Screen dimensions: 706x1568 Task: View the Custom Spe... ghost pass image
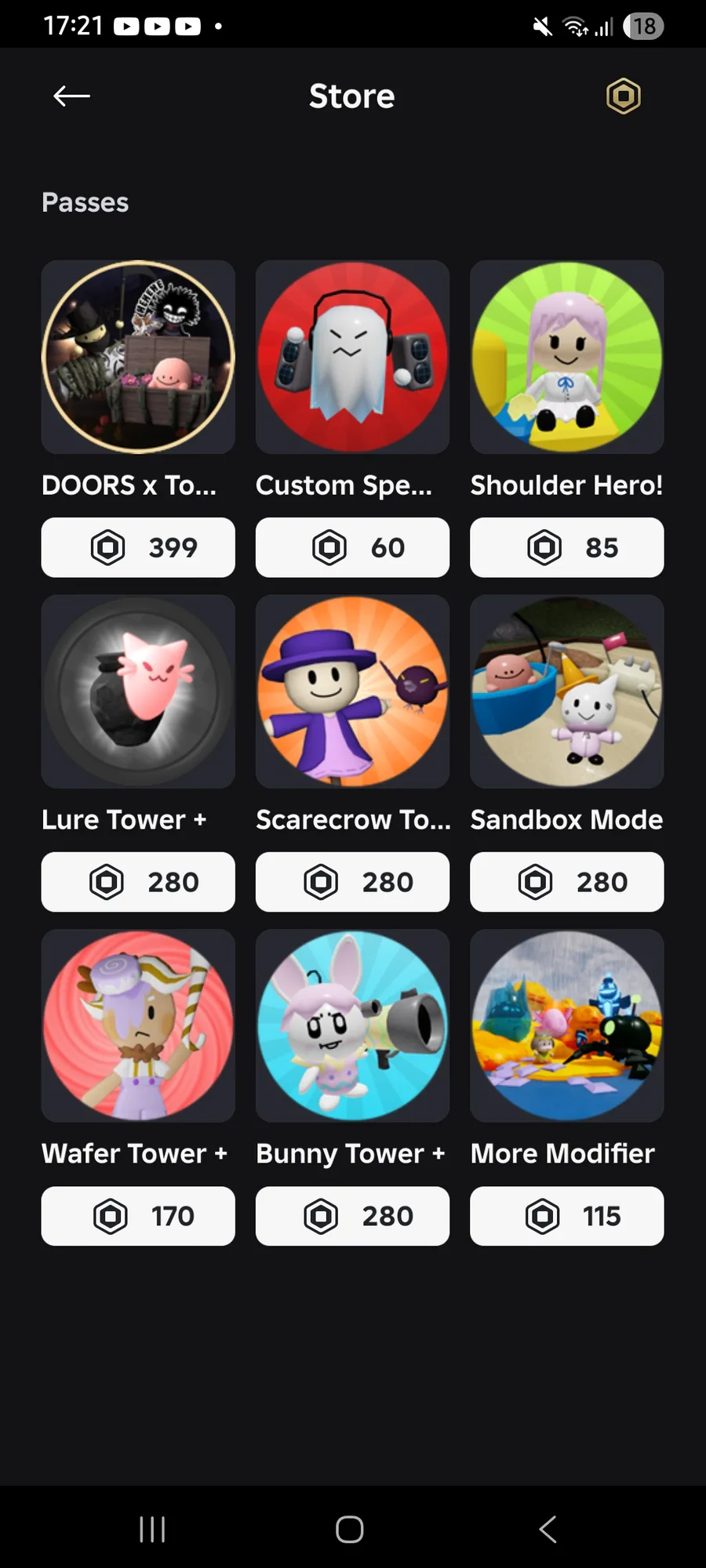(x=352, y=357)
